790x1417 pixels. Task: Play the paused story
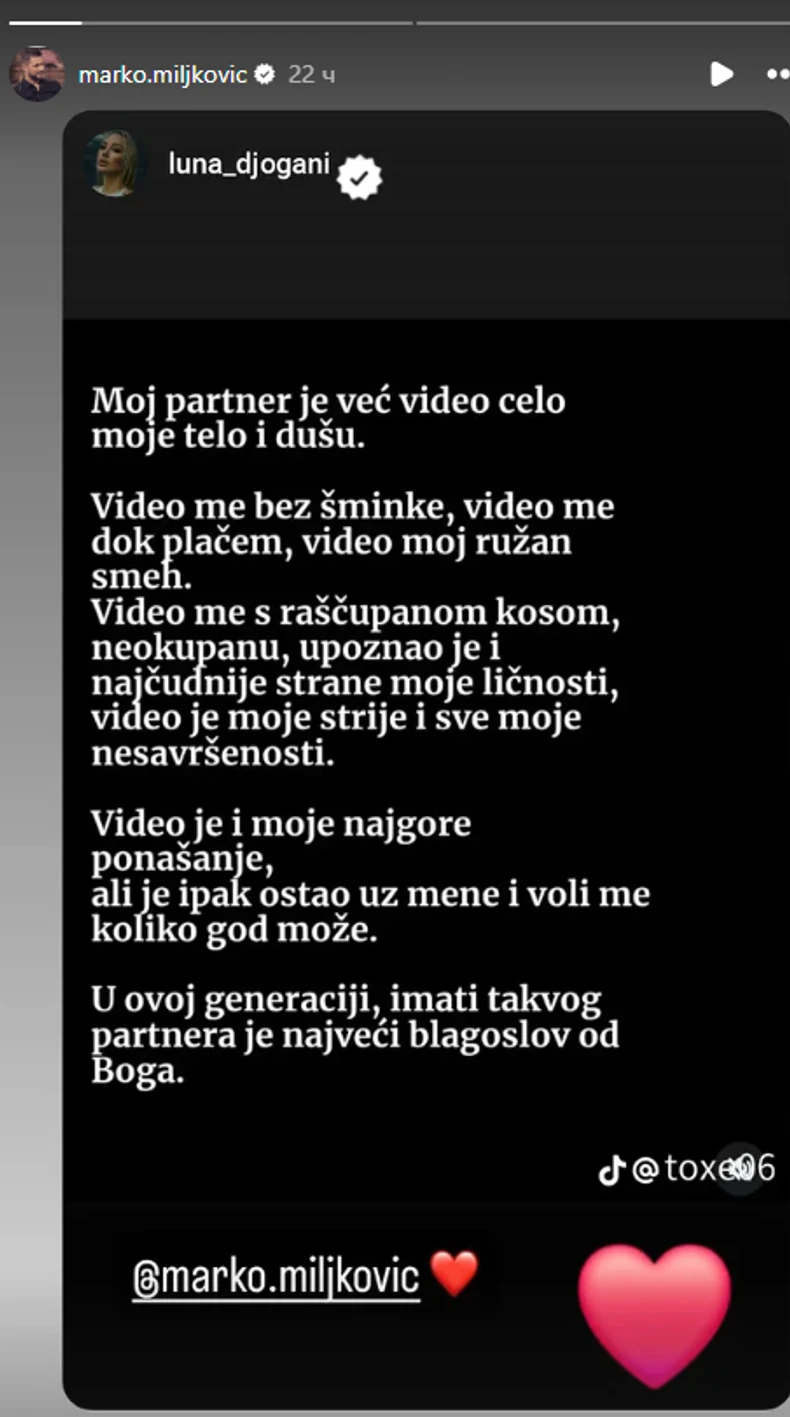[721, 74]
